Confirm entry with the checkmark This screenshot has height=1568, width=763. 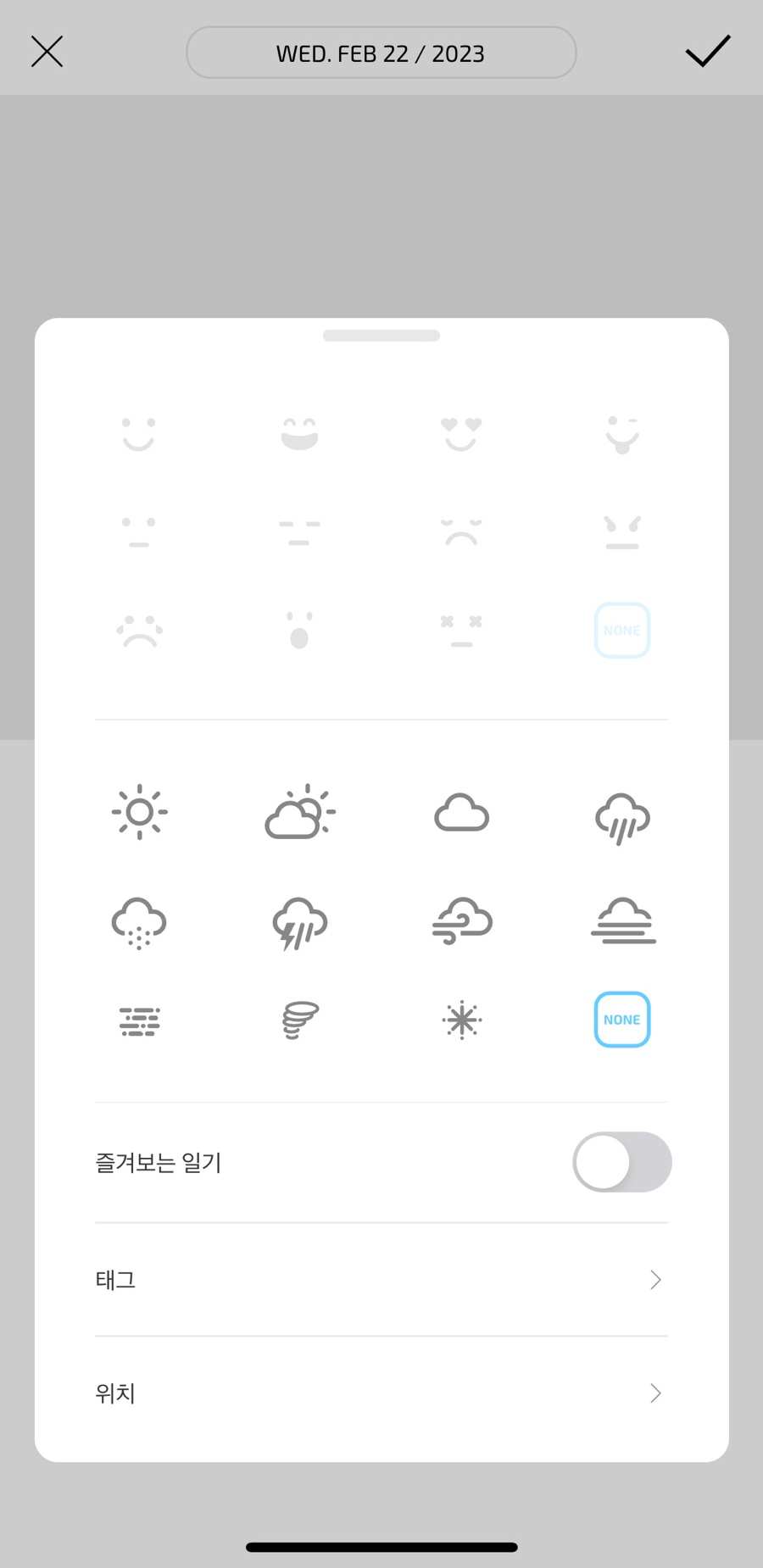[x=708, y=52]
